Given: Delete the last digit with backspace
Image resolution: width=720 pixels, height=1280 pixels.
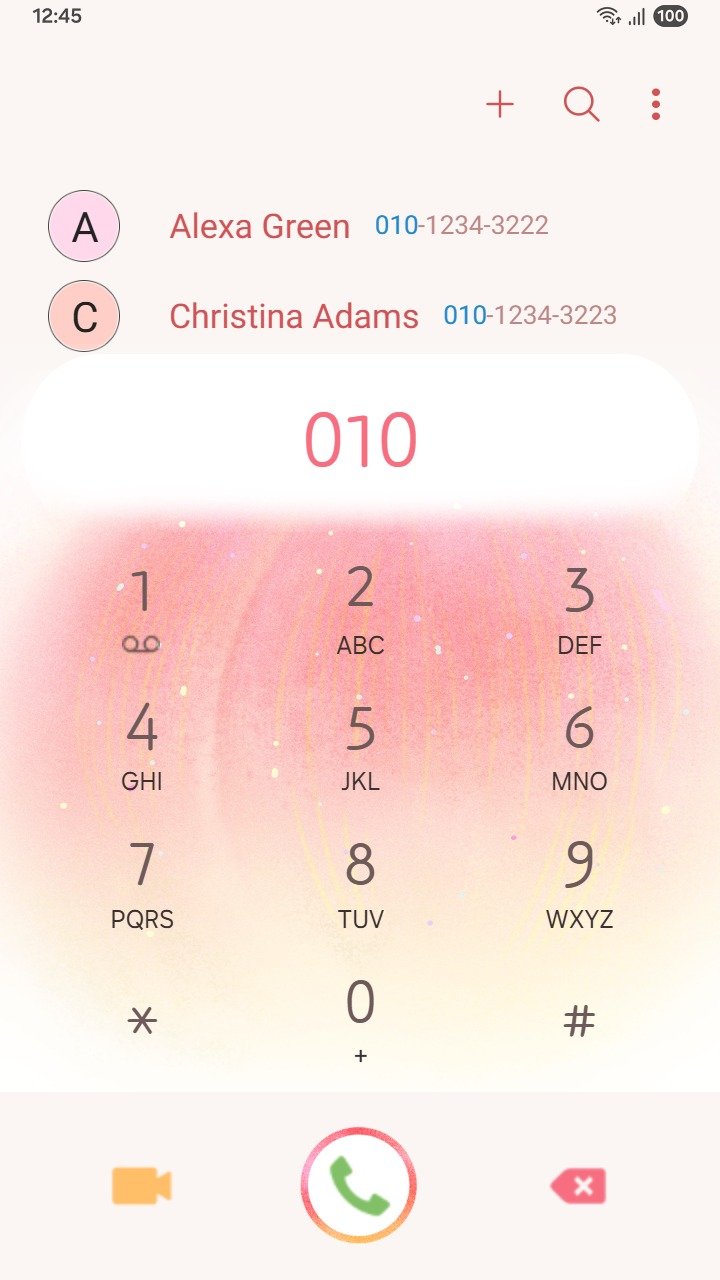Looking at the screenshot, I should (579, 1186).
